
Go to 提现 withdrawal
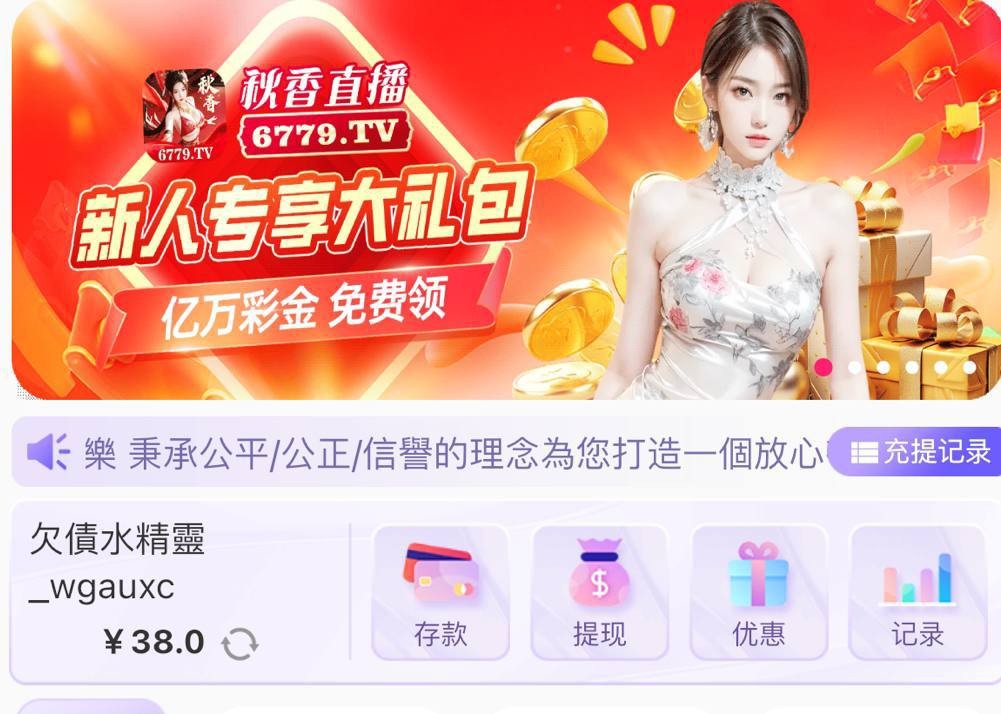[599, 593]
